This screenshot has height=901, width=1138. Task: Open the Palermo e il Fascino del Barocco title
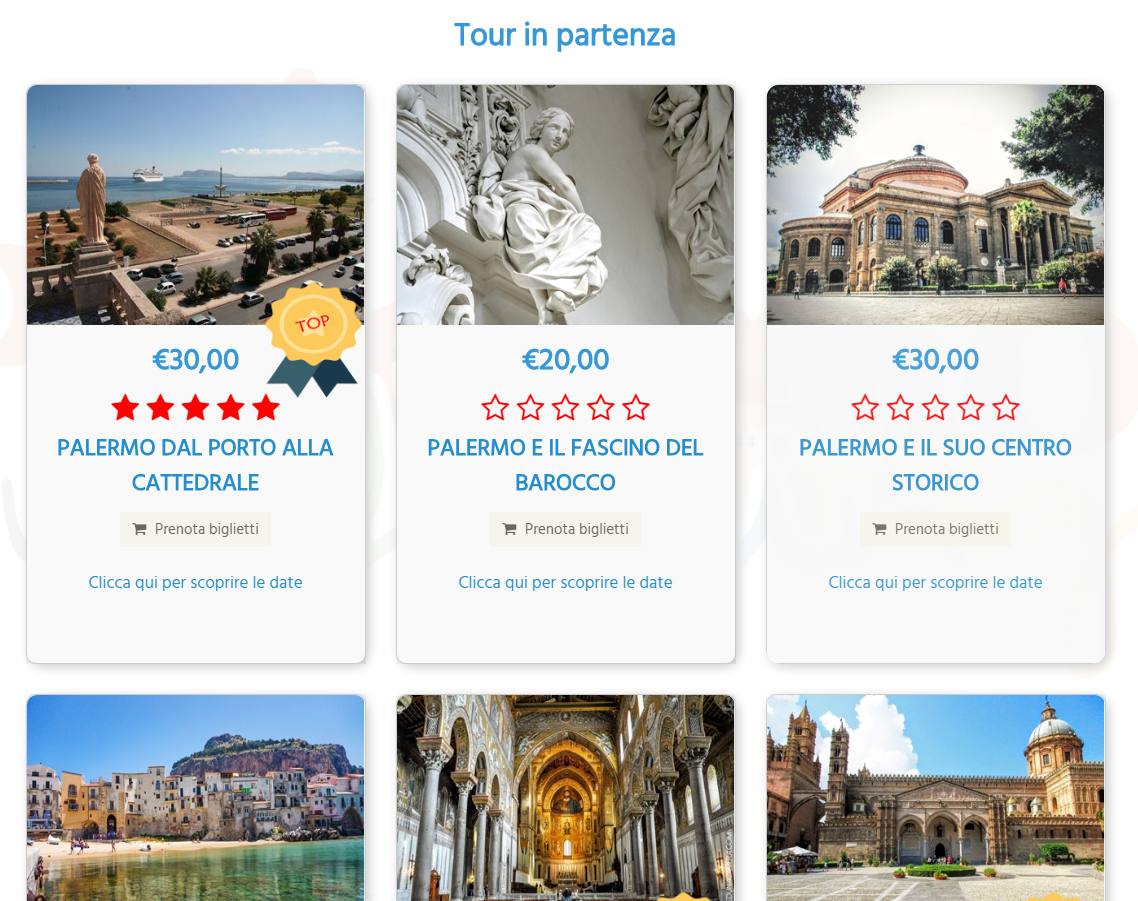tap(565, 465)
